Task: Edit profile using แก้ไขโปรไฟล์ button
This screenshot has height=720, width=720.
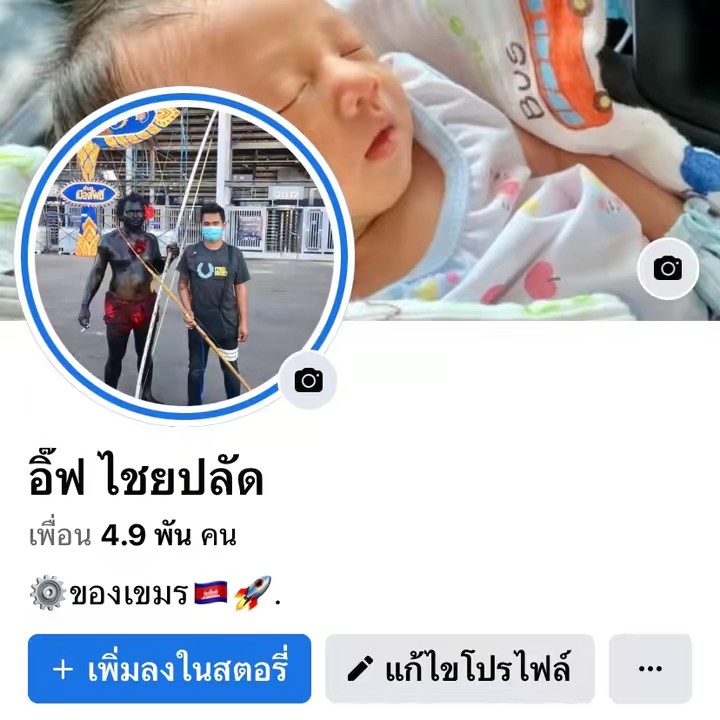Action: pos(460,668)
